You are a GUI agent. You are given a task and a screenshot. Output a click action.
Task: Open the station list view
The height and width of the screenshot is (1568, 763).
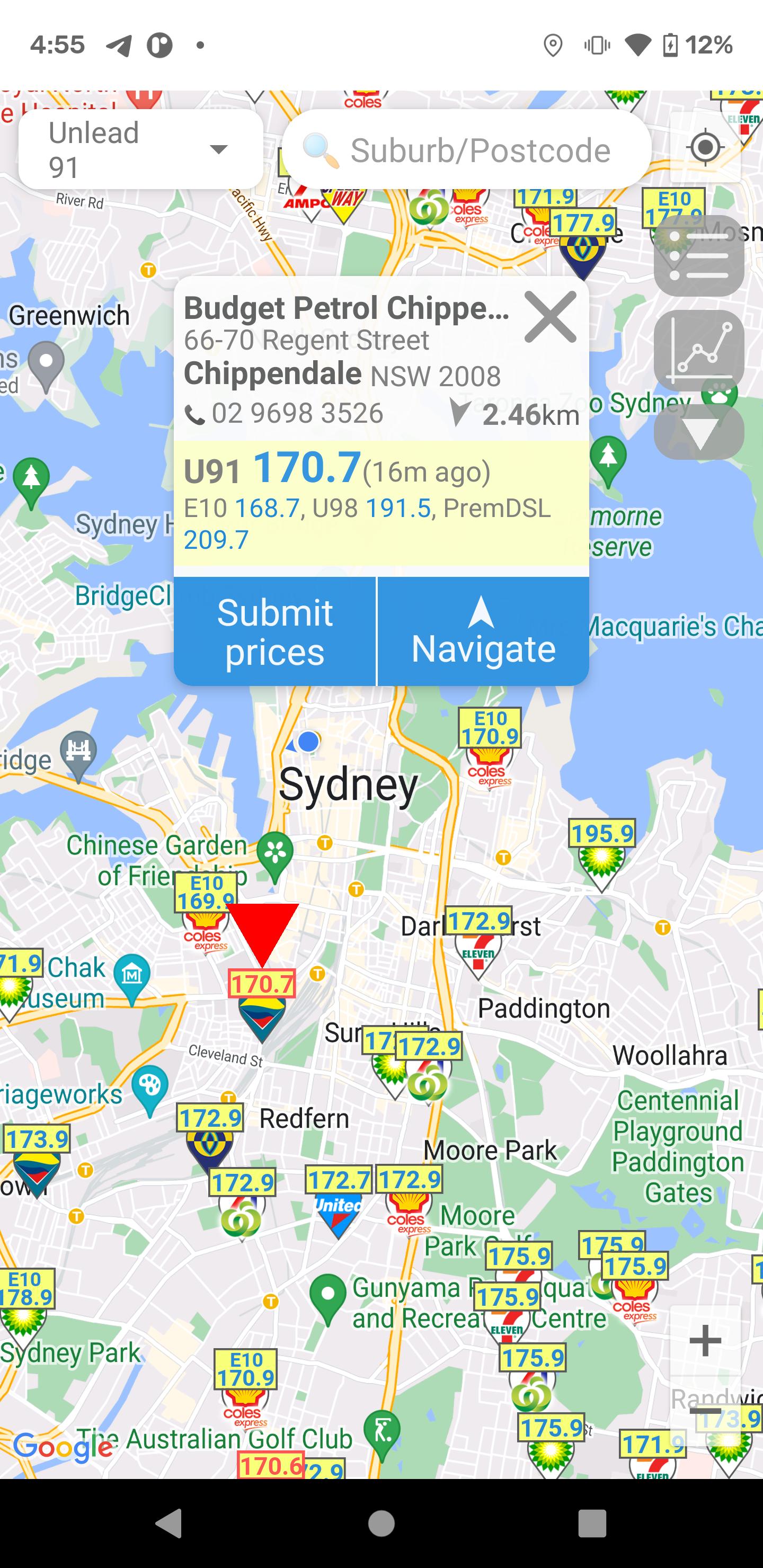tap(698, 256)
